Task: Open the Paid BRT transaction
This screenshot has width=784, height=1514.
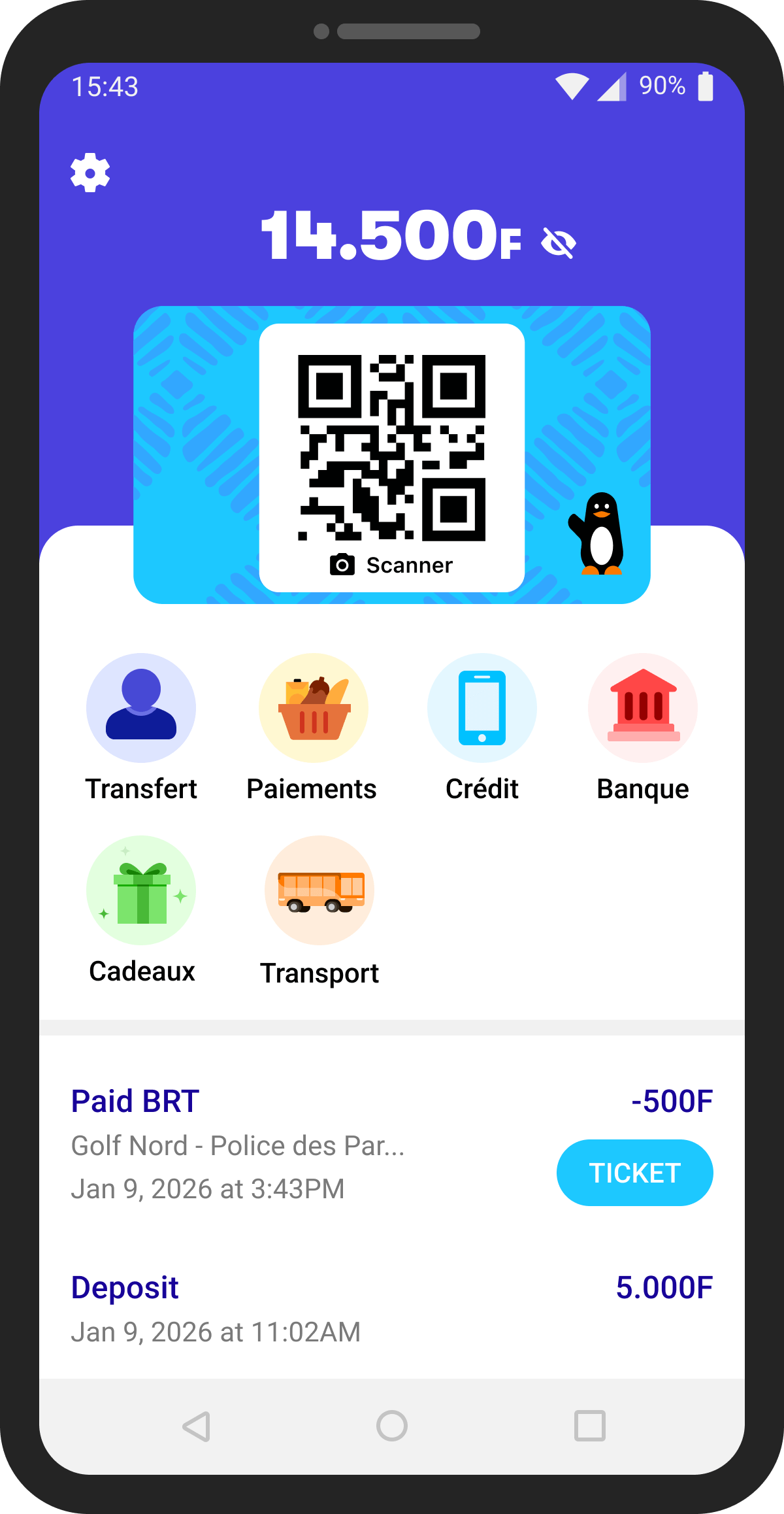Action: (261, 1144)
